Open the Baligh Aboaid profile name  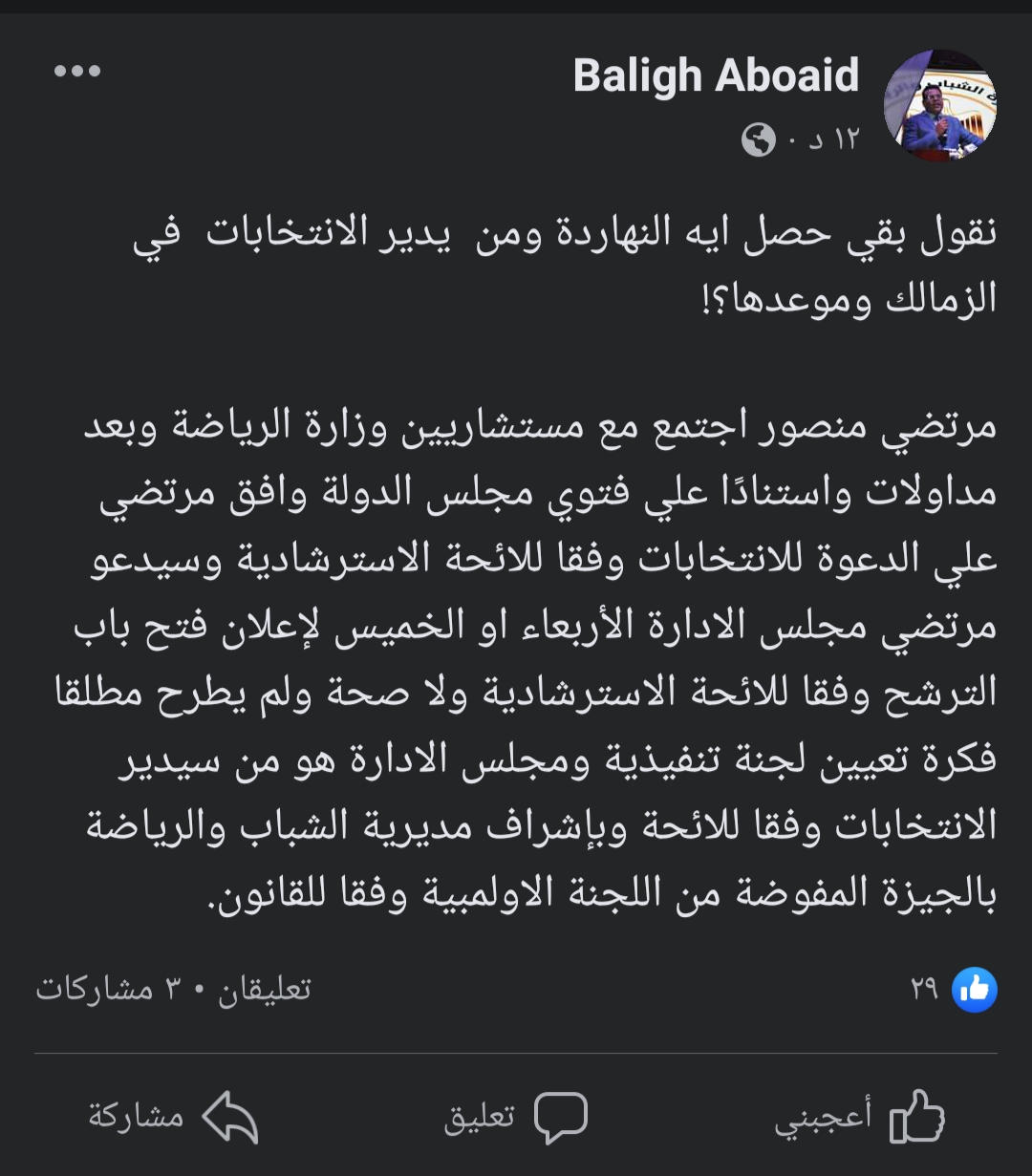coord(716,75)
